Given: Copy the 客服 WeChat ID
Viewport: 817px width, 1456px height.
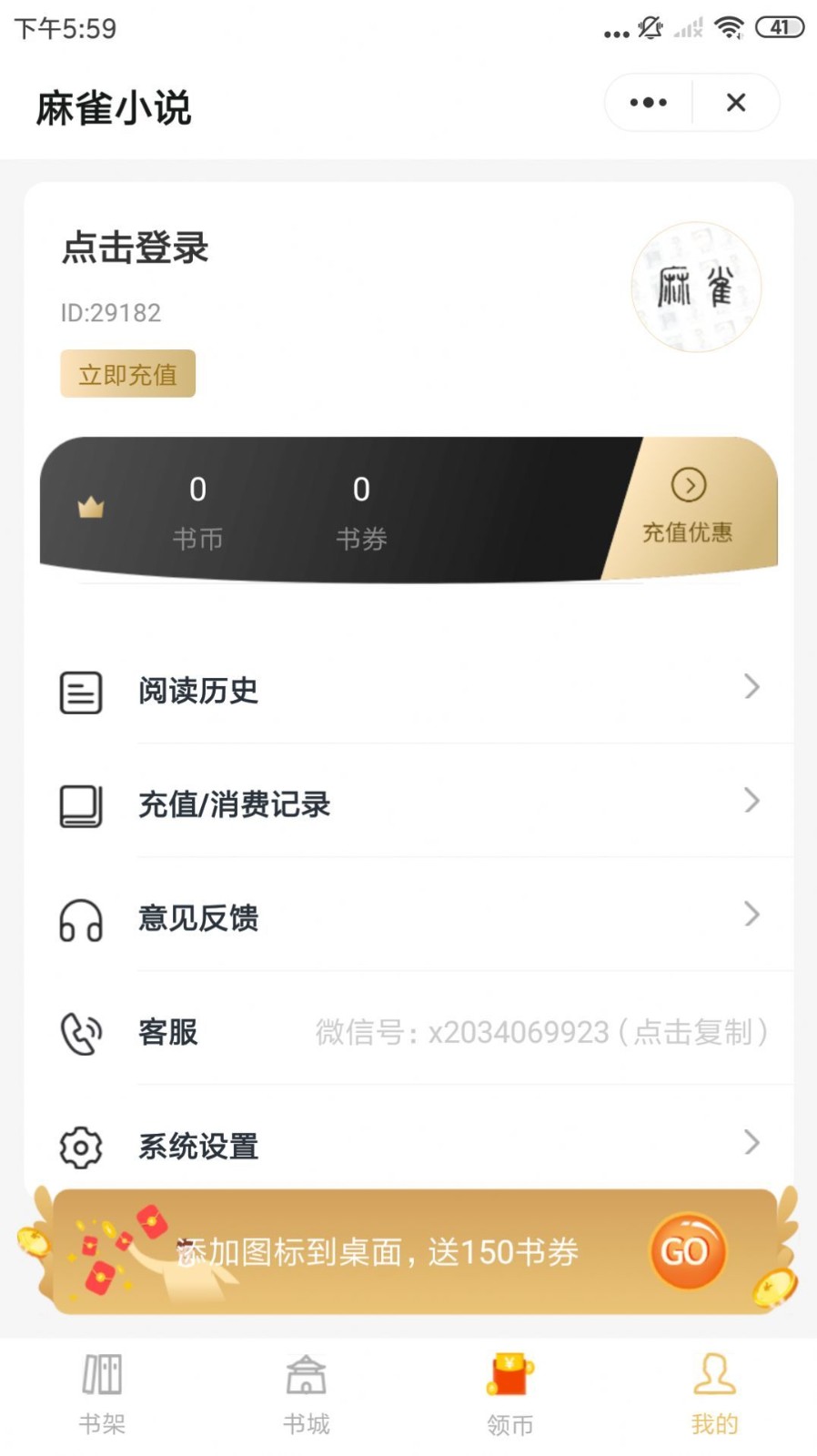Looking at the screenshot, I should tap(541, 1032).
